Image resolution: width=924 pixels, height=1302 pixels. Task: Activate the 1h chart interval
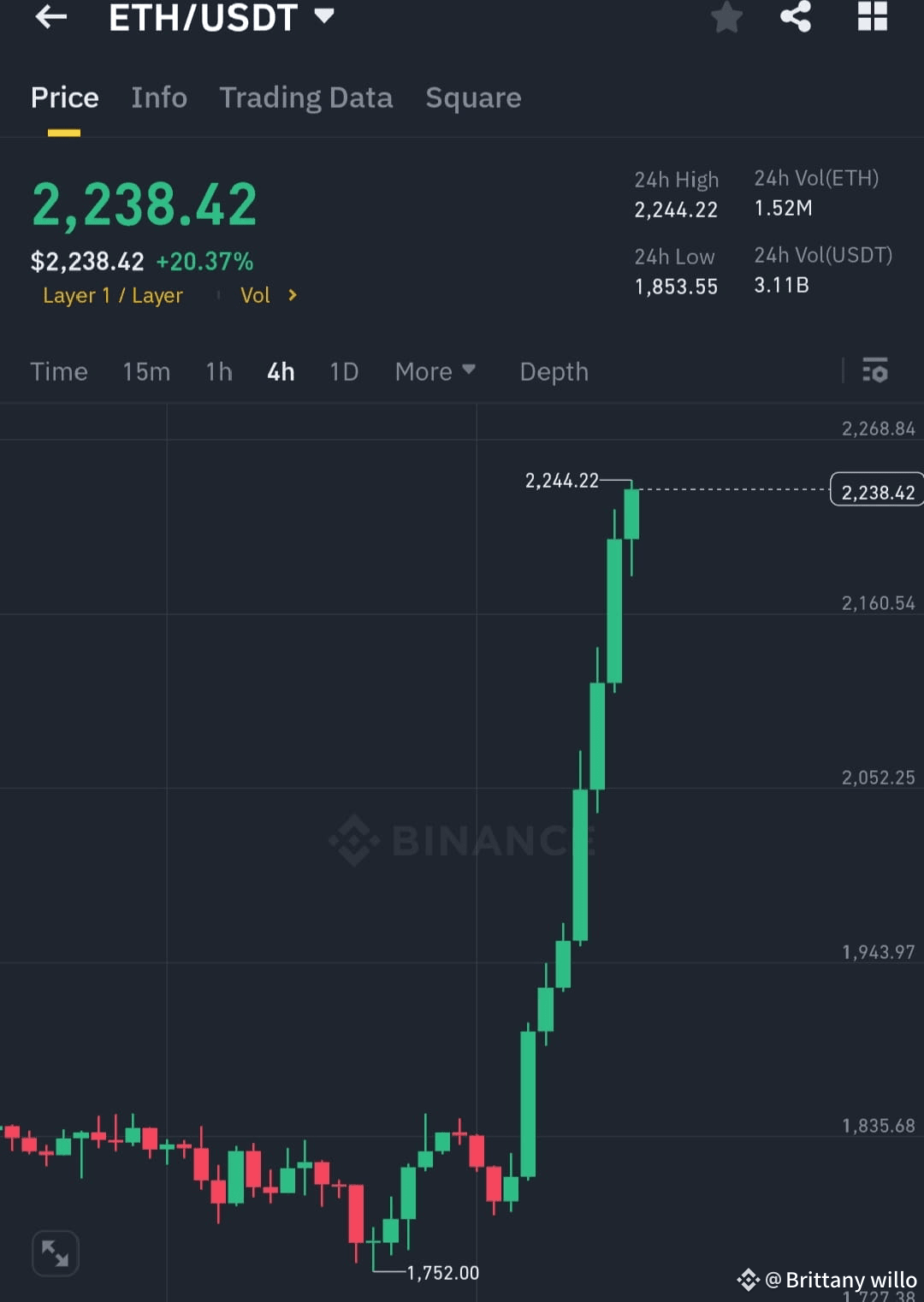coord(218,371)
